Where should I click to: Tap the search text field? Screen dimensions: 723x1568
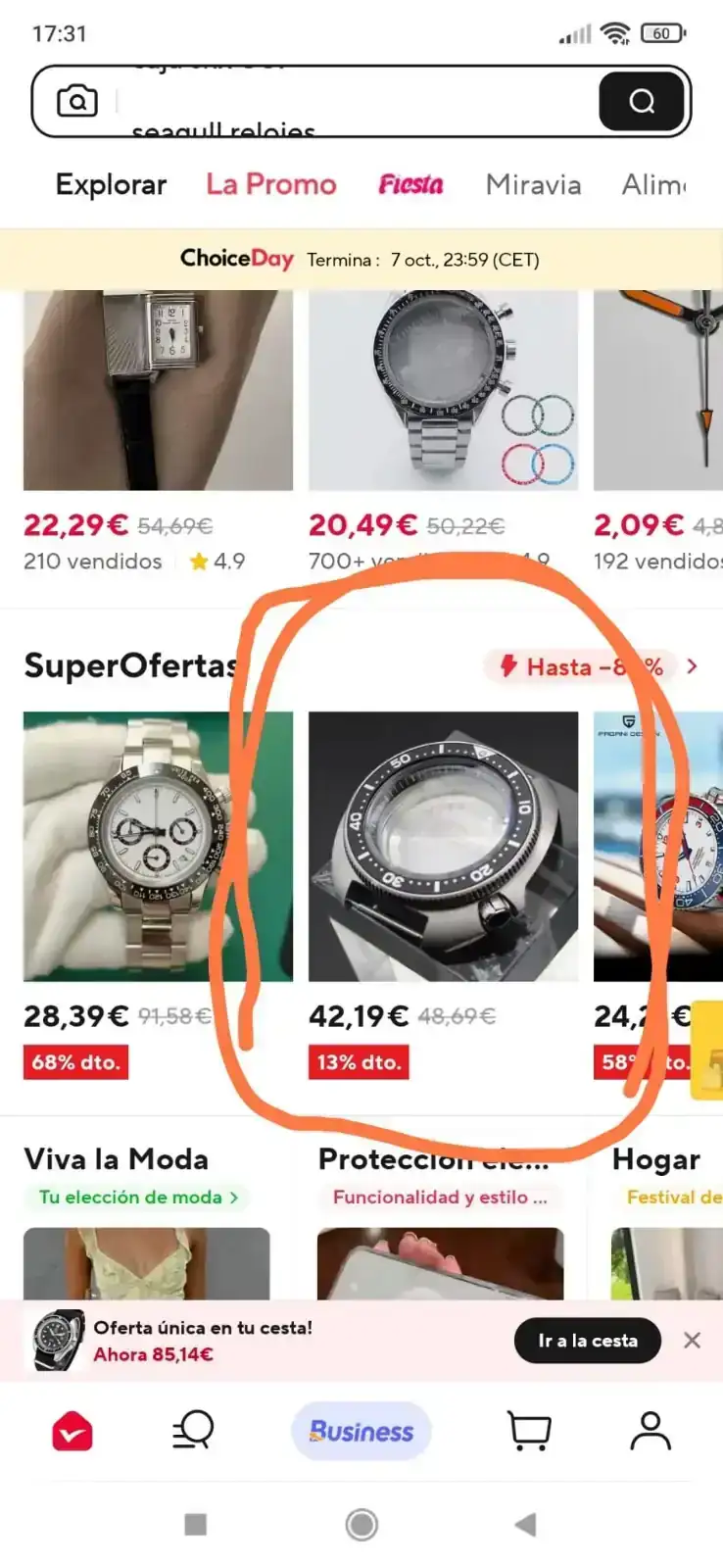click(x=353, y=101)
